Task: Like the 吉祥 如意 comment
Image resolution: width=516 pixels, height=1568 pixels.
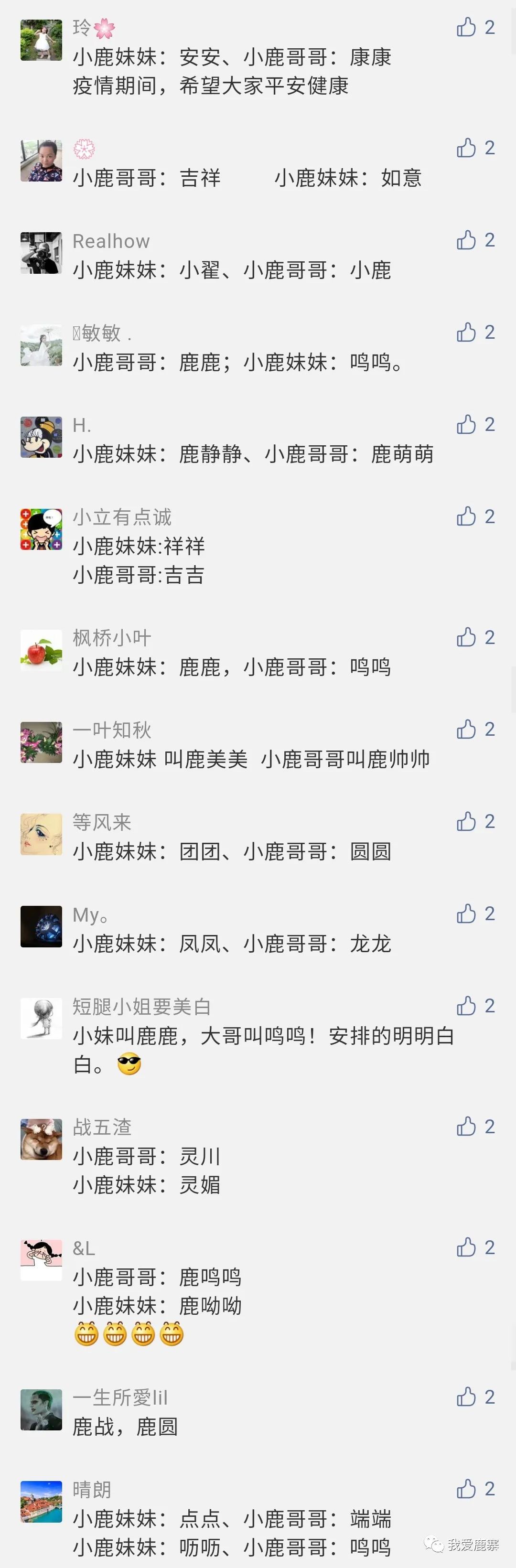Action: [x=467, y=148]
